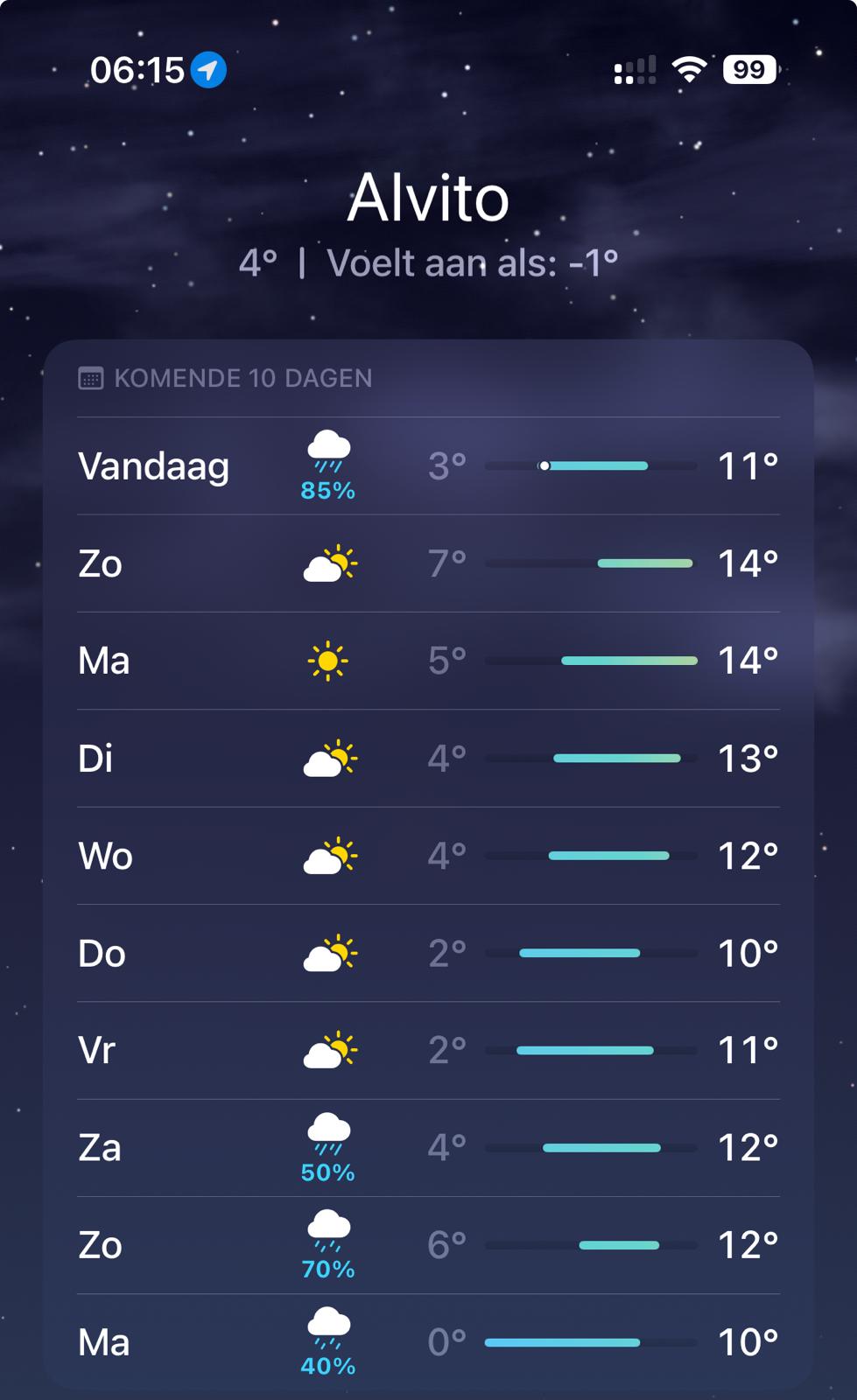Image resolution: width=857 pixels, height=1400 pixels.
Task: Open the Di forecast row
Action: 428,759
